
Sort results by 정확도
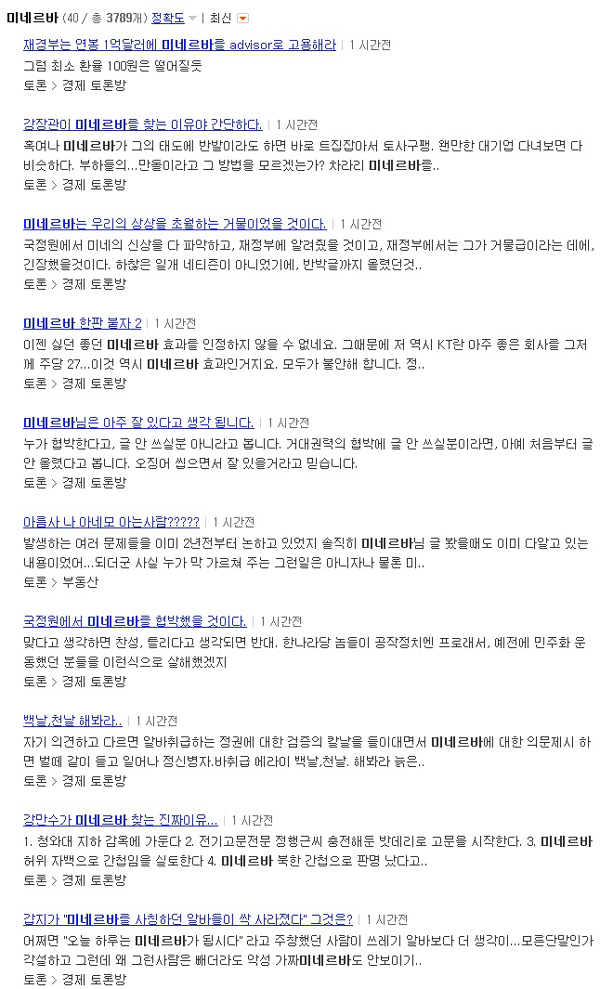168,18
